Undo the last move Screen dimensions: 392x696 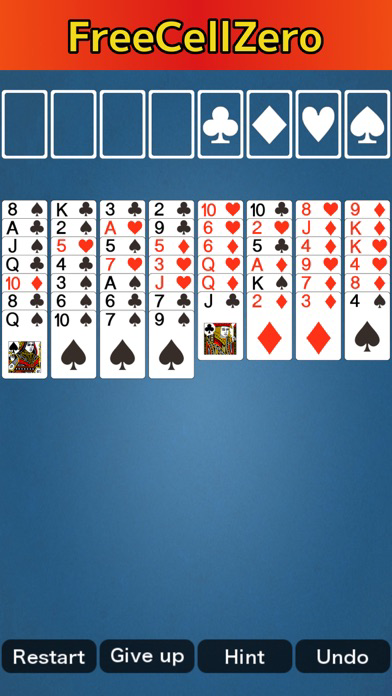343,656
